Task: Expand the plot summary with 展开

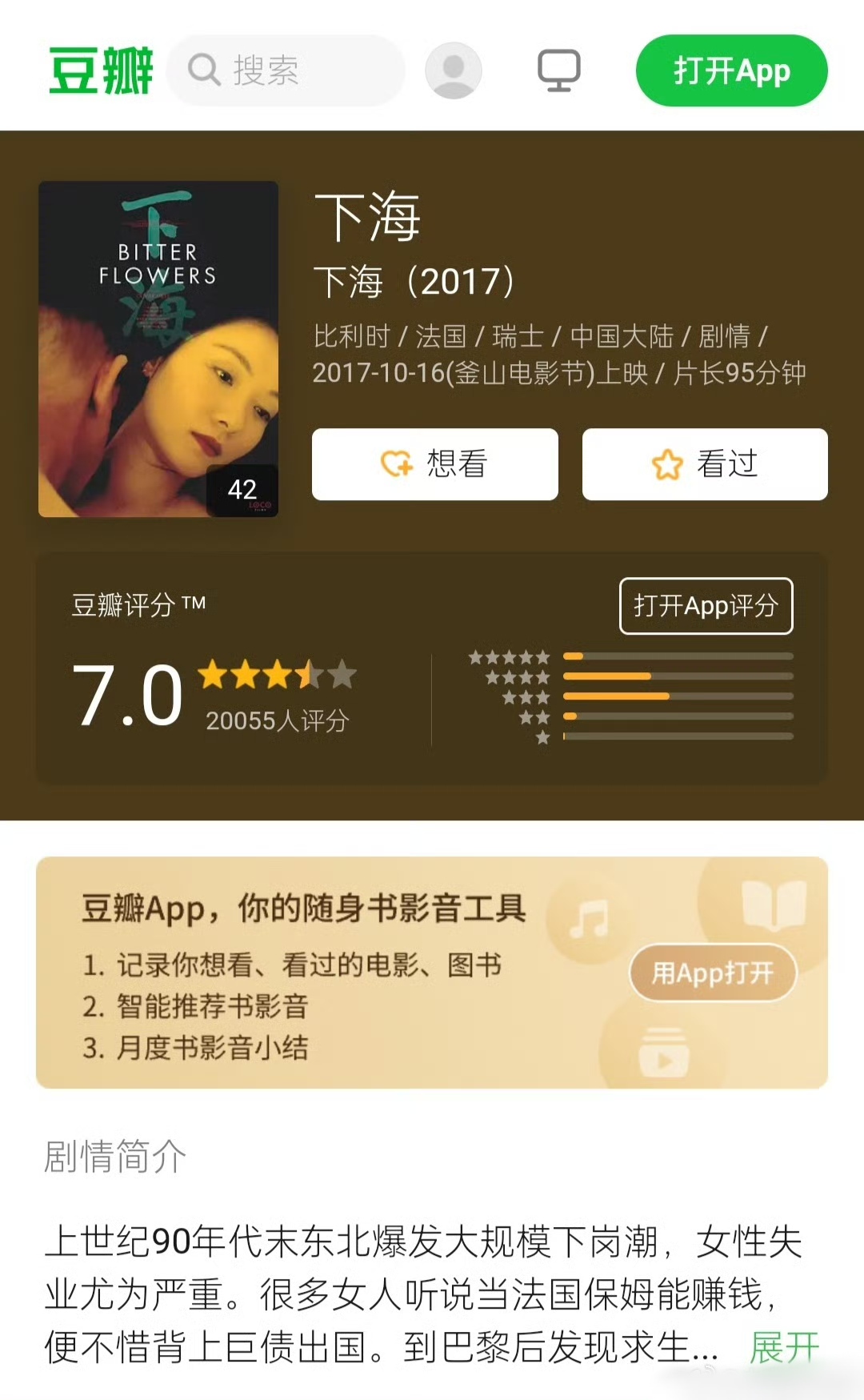Action: [x=784, y=1347]
